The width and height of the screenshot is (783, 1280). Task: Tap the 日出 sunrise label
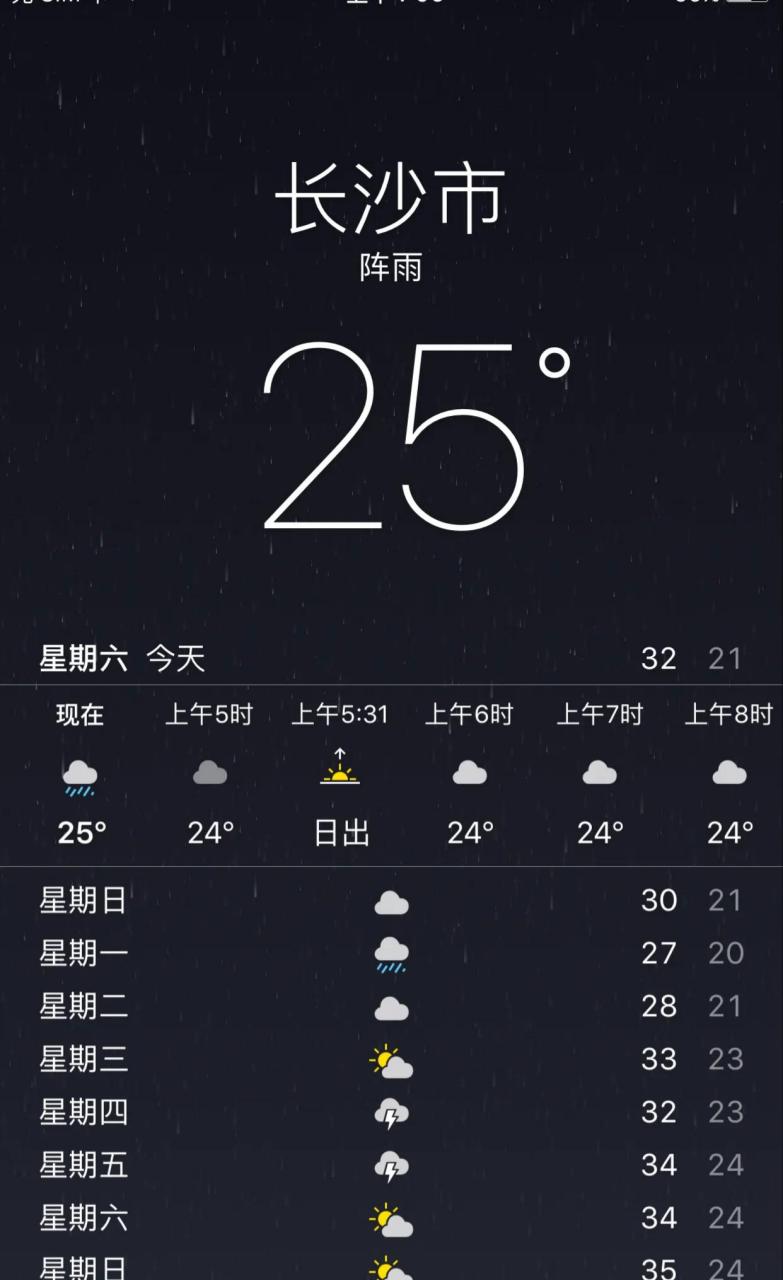coord(340,832)
